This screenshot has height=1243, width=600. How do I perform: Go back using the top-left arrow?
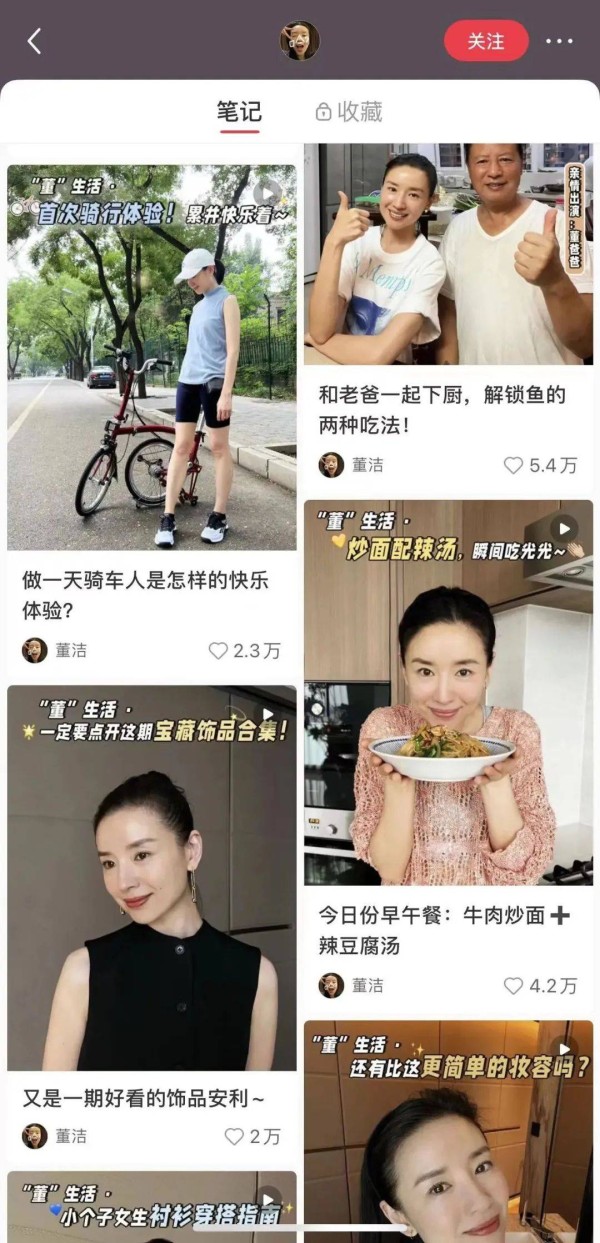pyautogui.click(x=35, y=41)
